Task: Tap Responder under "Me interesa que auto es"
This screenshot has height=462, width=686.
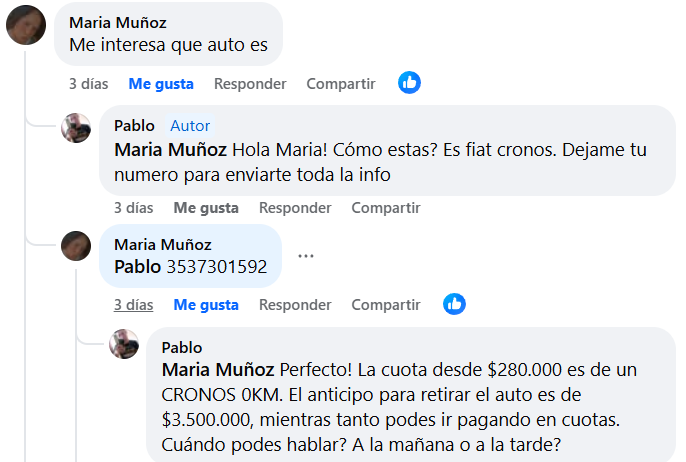Action: (250, 84)
